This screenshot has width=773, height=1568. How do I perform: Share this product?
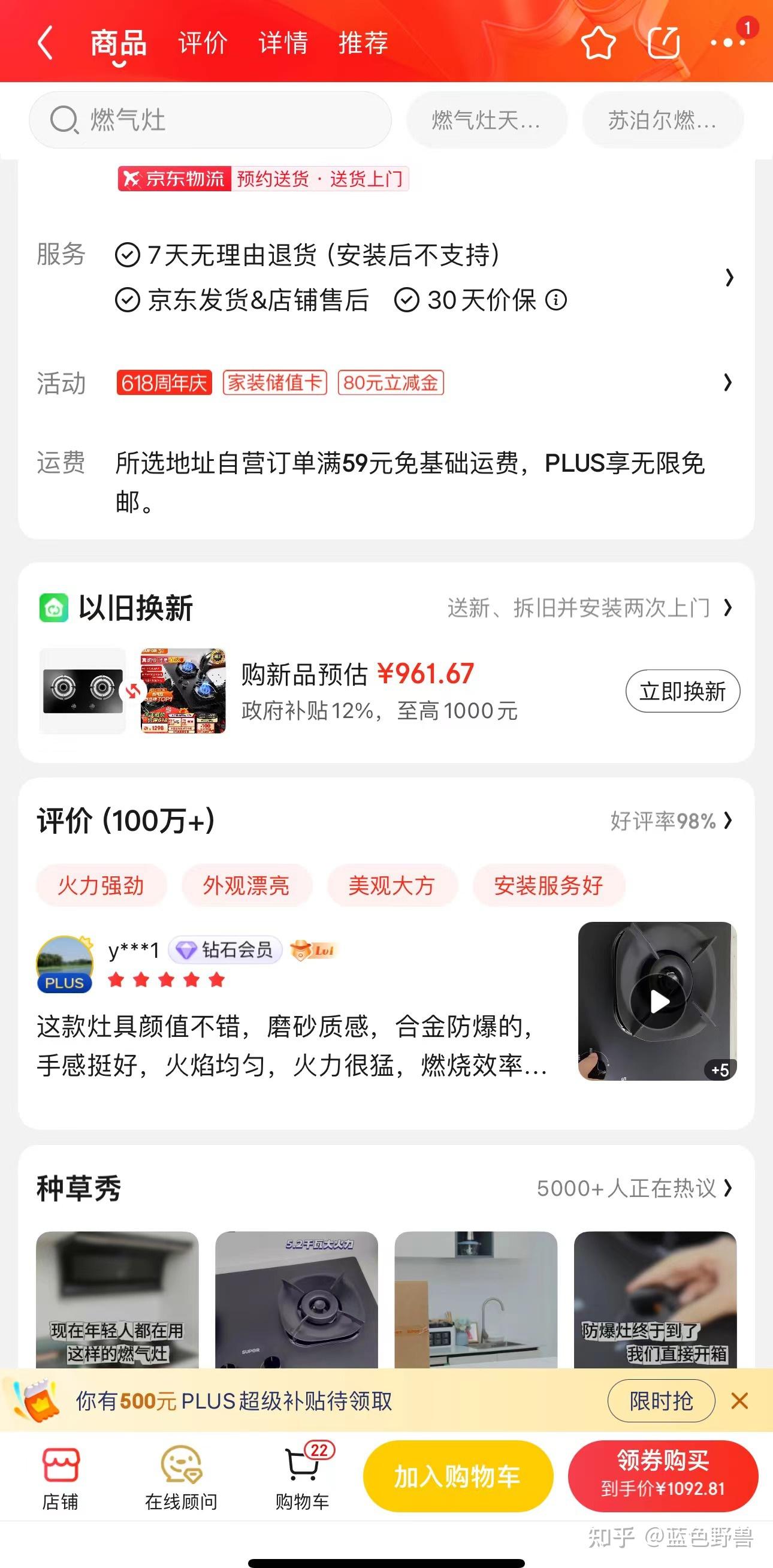(663, 43)
